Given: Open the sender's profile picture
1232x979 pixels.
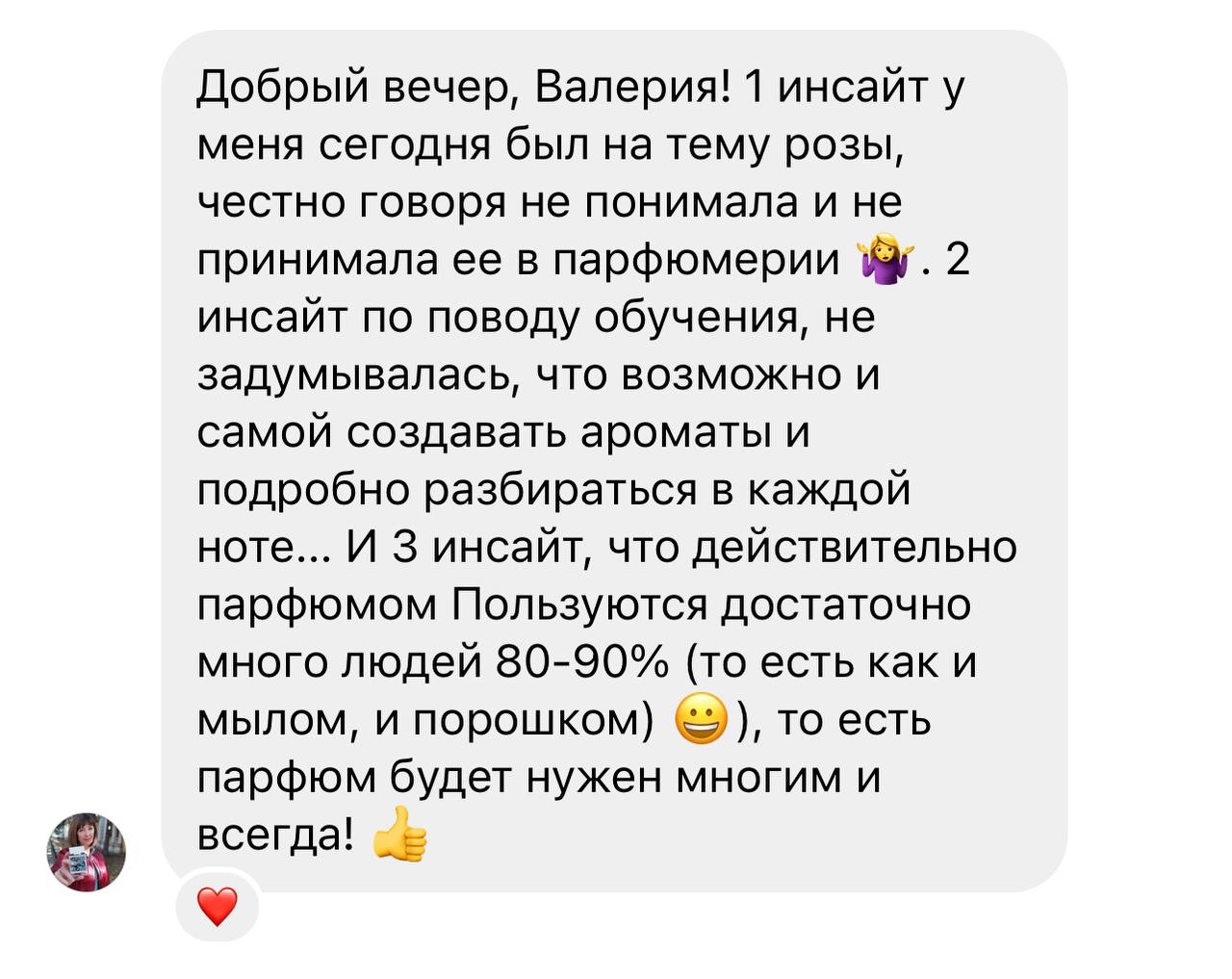Looking at the screenshot, I should pos(87,851).
